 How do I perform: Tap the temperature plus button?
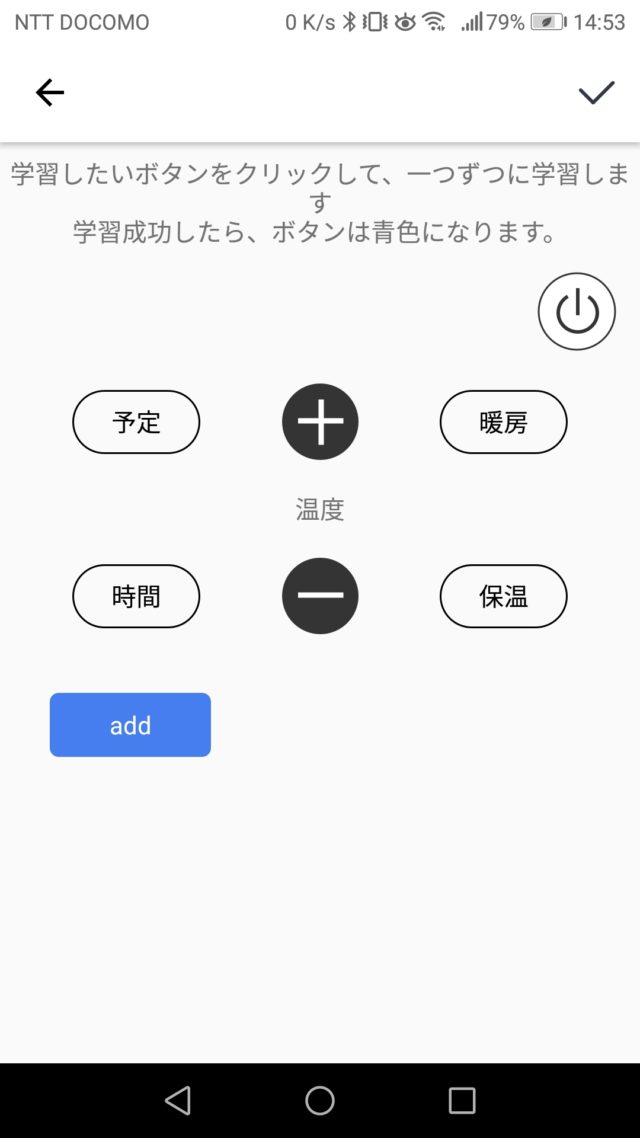pyautogui.click(x=320, y=422)
